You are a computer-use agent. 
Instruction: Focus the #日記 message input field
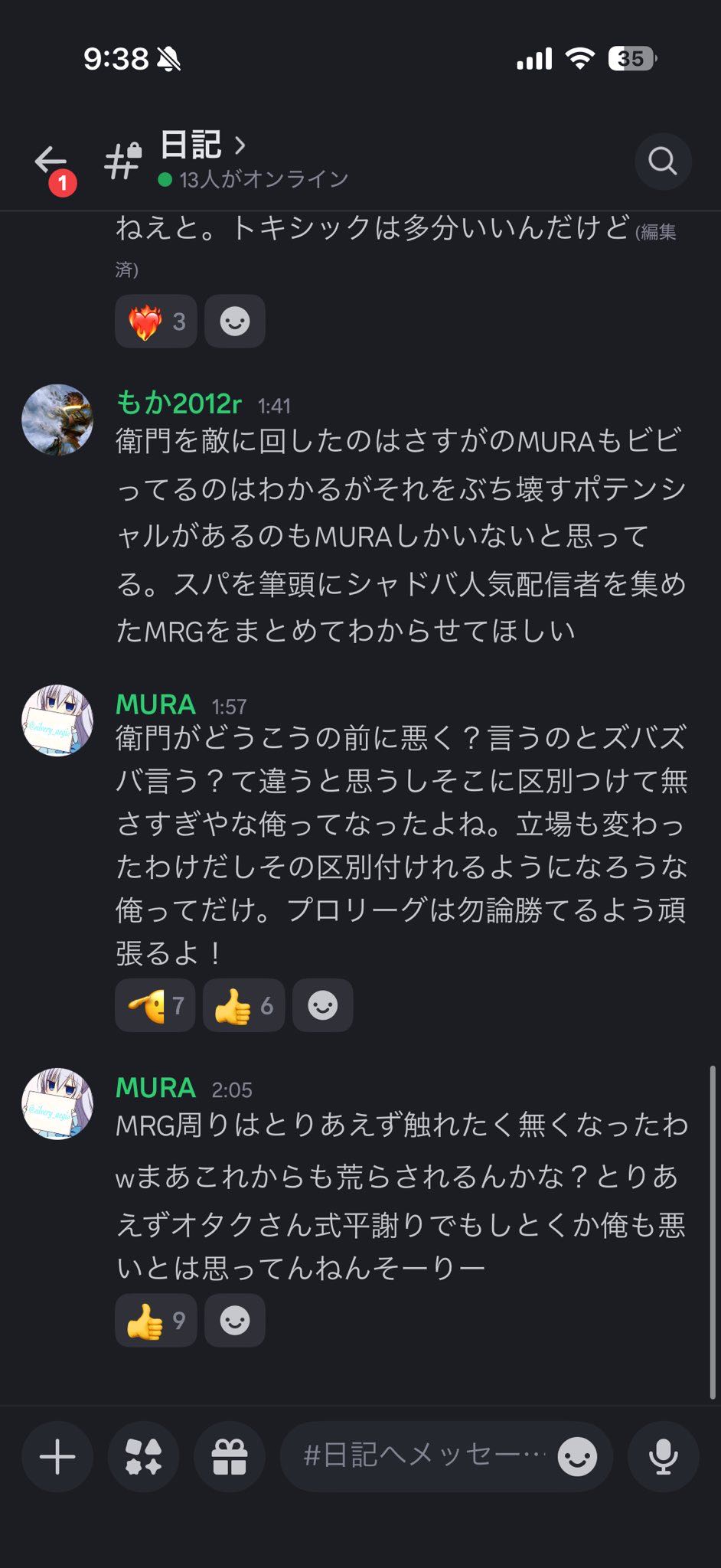click(421, 1456)
